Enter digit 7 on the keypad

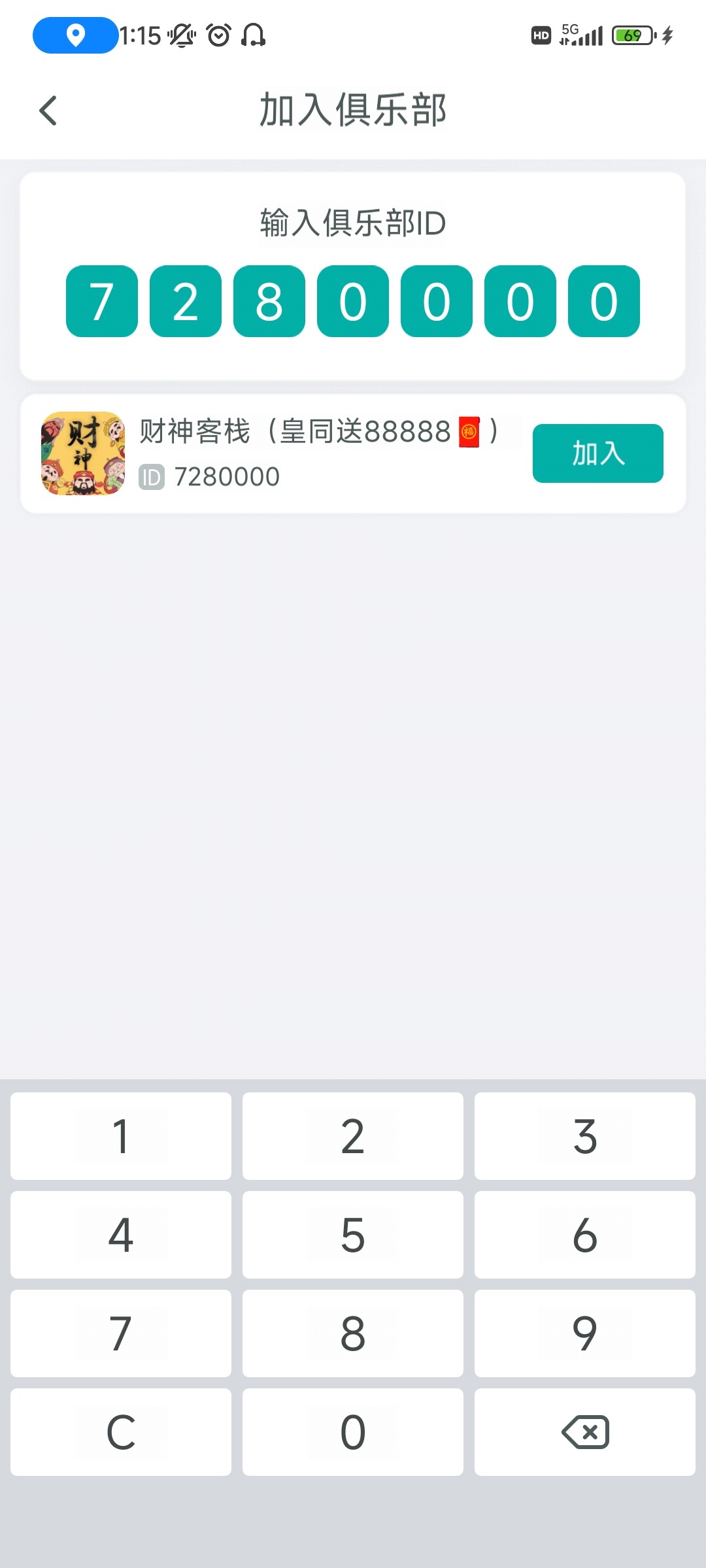(121, 1333)
